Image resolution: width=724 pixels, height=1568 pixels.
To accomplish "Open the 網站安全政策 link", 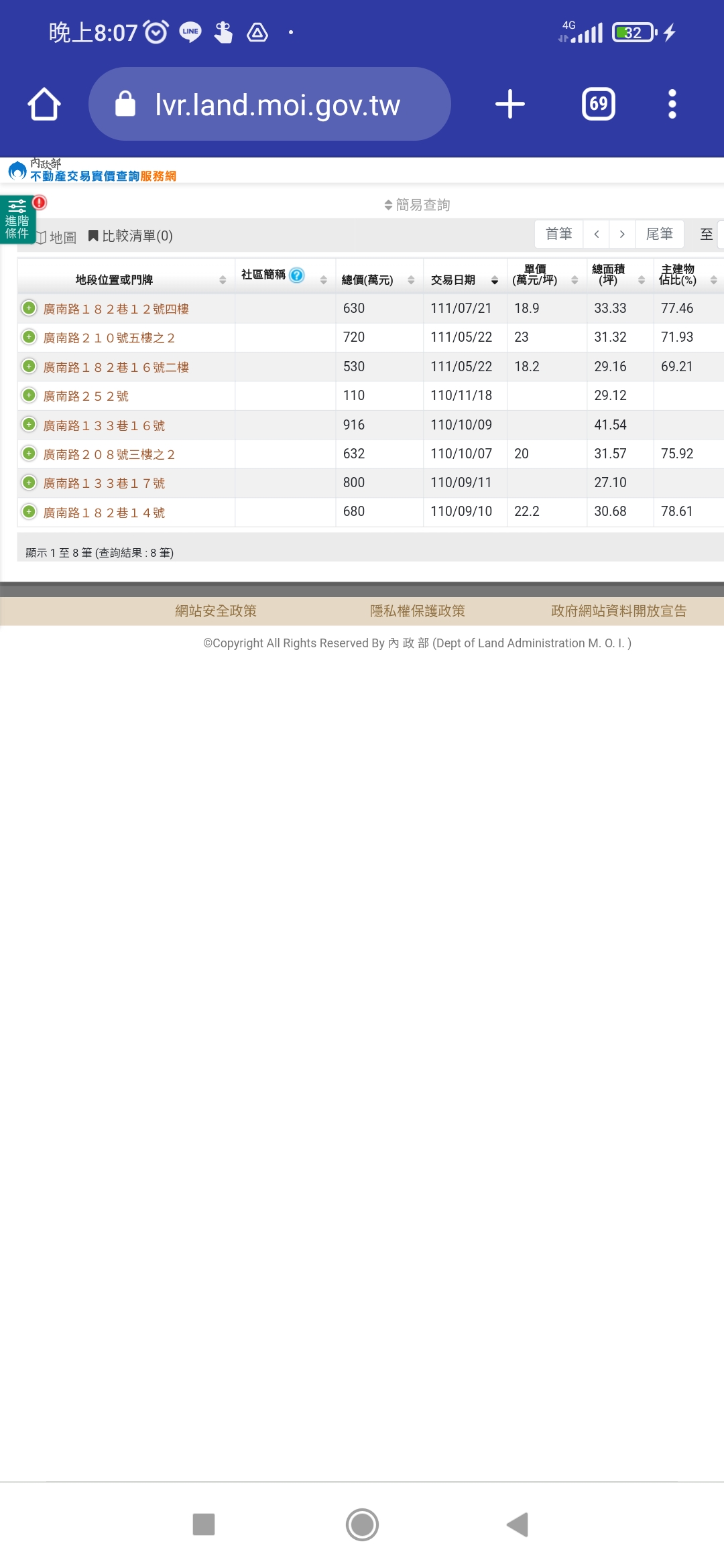I will 216,610.
